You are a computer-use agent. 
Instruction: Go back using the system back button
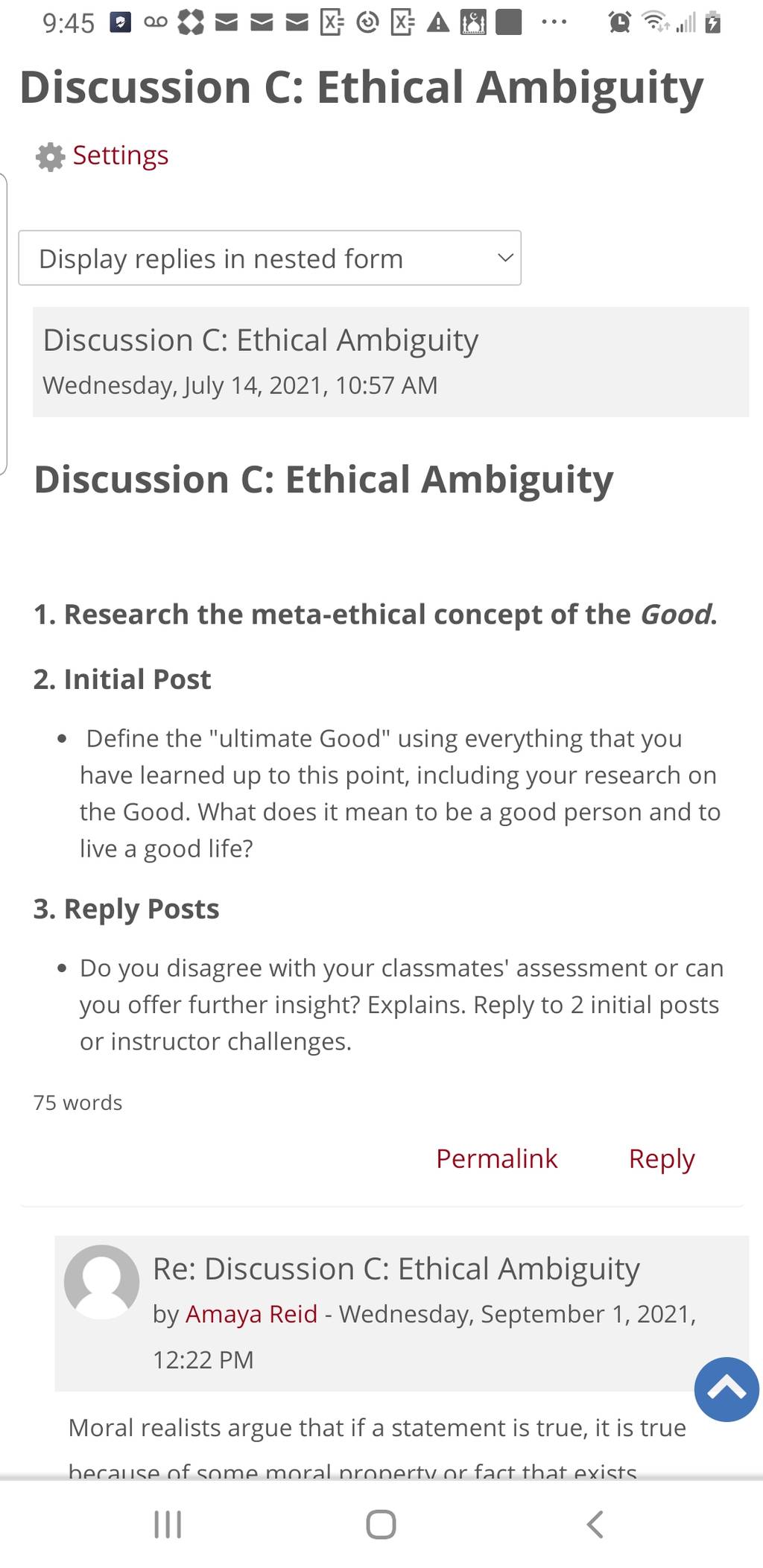(x=594, y=1524)
